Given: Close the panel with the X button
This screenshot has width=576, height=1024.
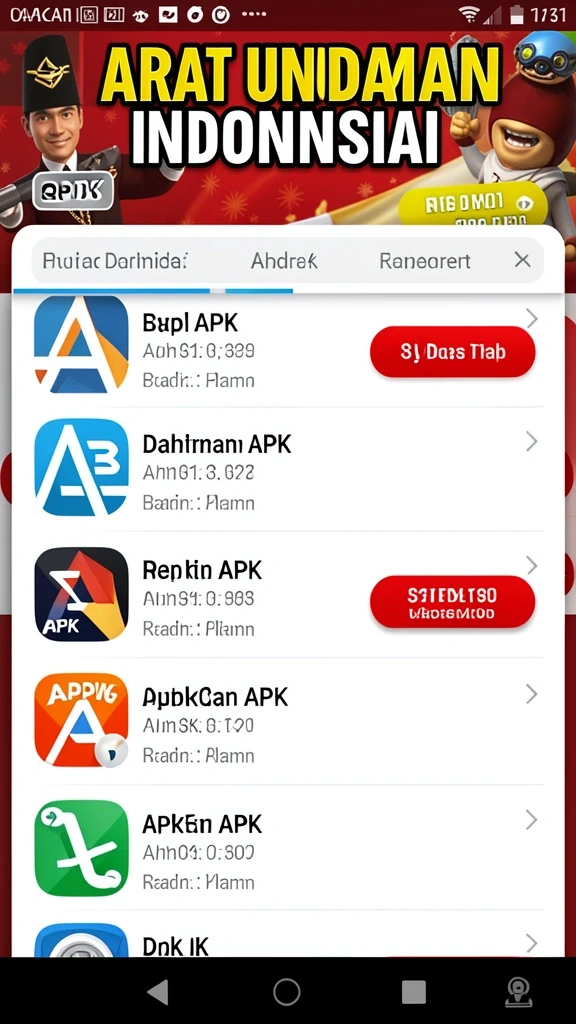Looking at the screenshot, I should (522, 261).
